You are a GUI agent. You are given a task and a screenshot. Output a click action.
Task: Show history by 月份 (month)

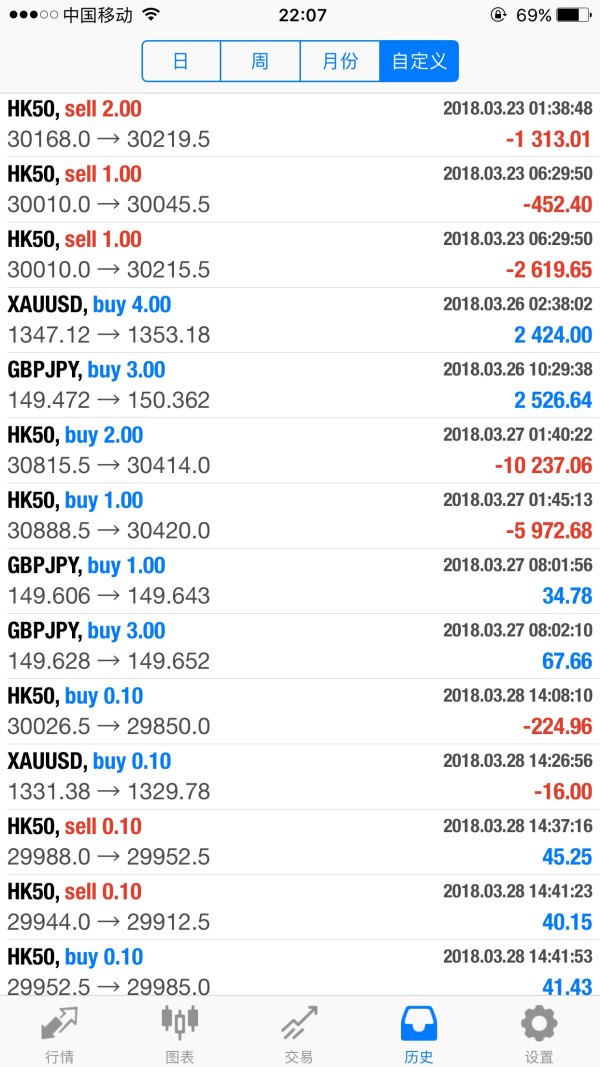click(x=340, y=61)
